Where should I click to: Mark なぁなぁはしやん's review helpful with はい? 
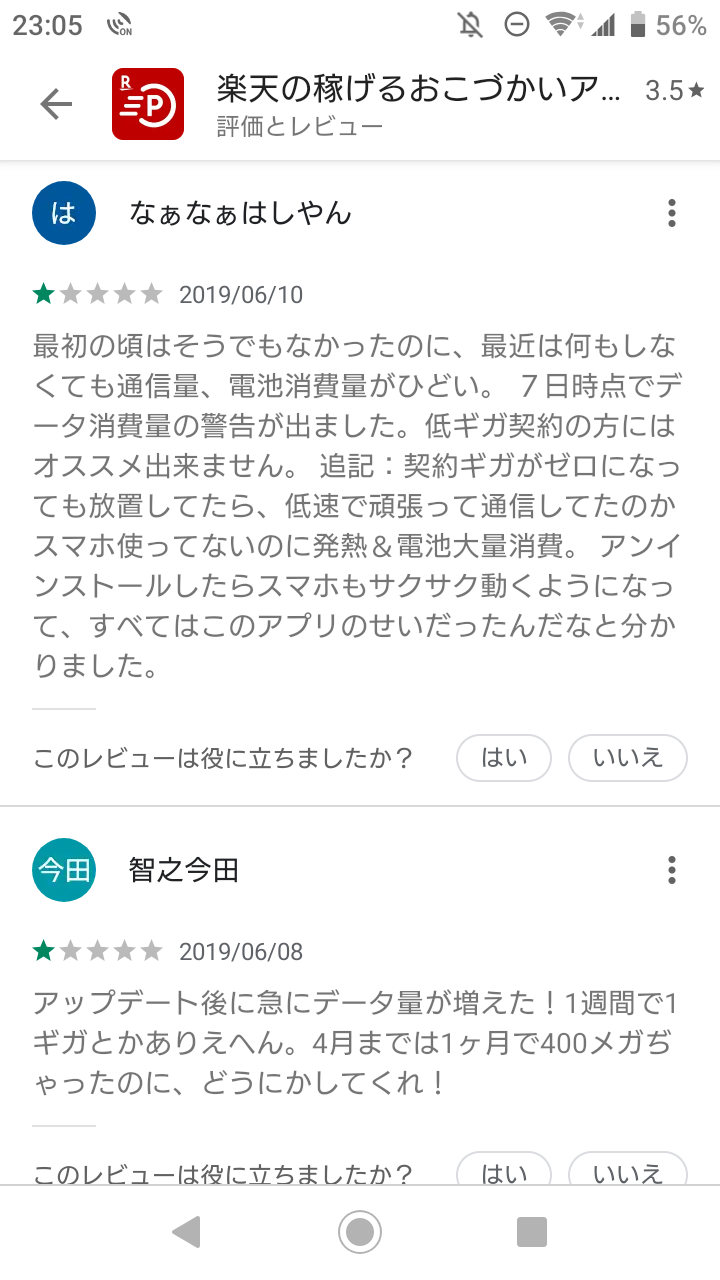pos(504,758)
